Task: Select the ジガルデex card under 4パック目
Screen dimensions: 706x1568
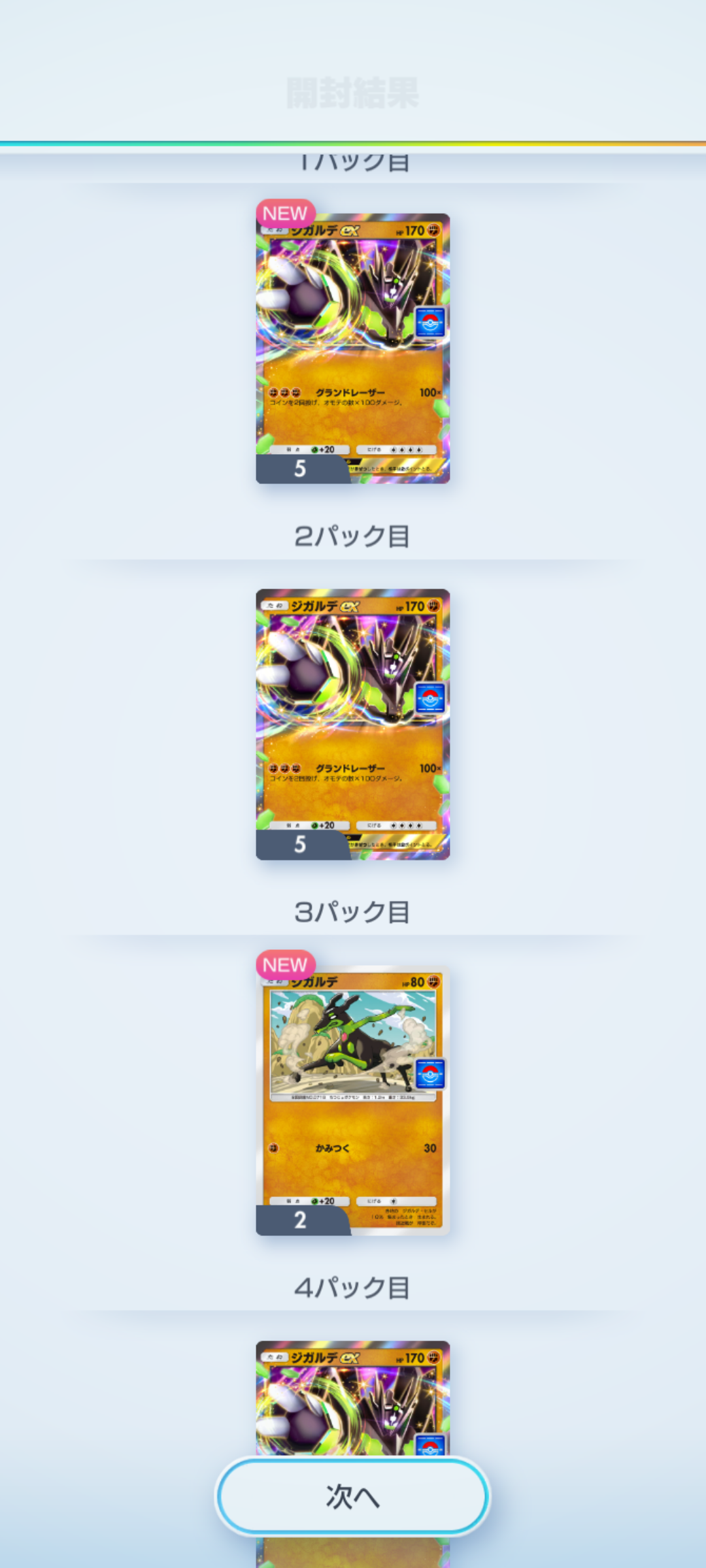Action: pyautogui.click(x=352, y=1398)
